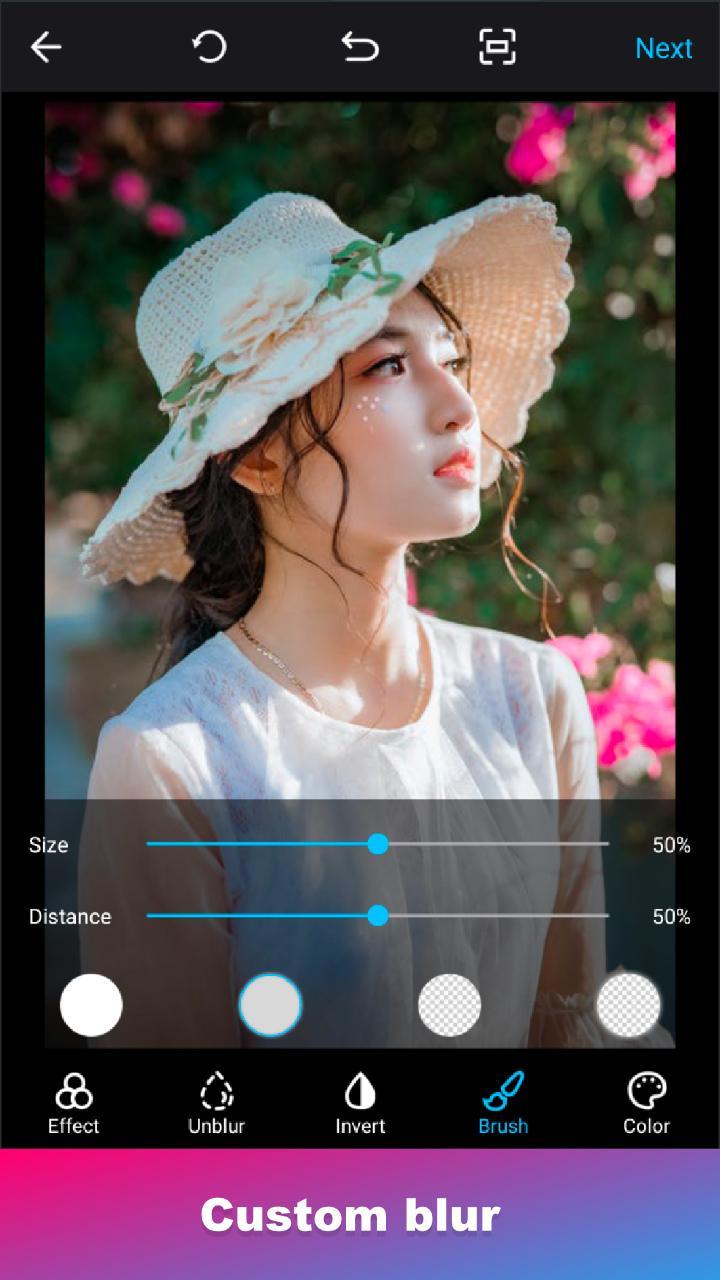The image size is (720, 1280).
Task: Pick the hard-edge transparent brush
Action: click(449, 1005)
